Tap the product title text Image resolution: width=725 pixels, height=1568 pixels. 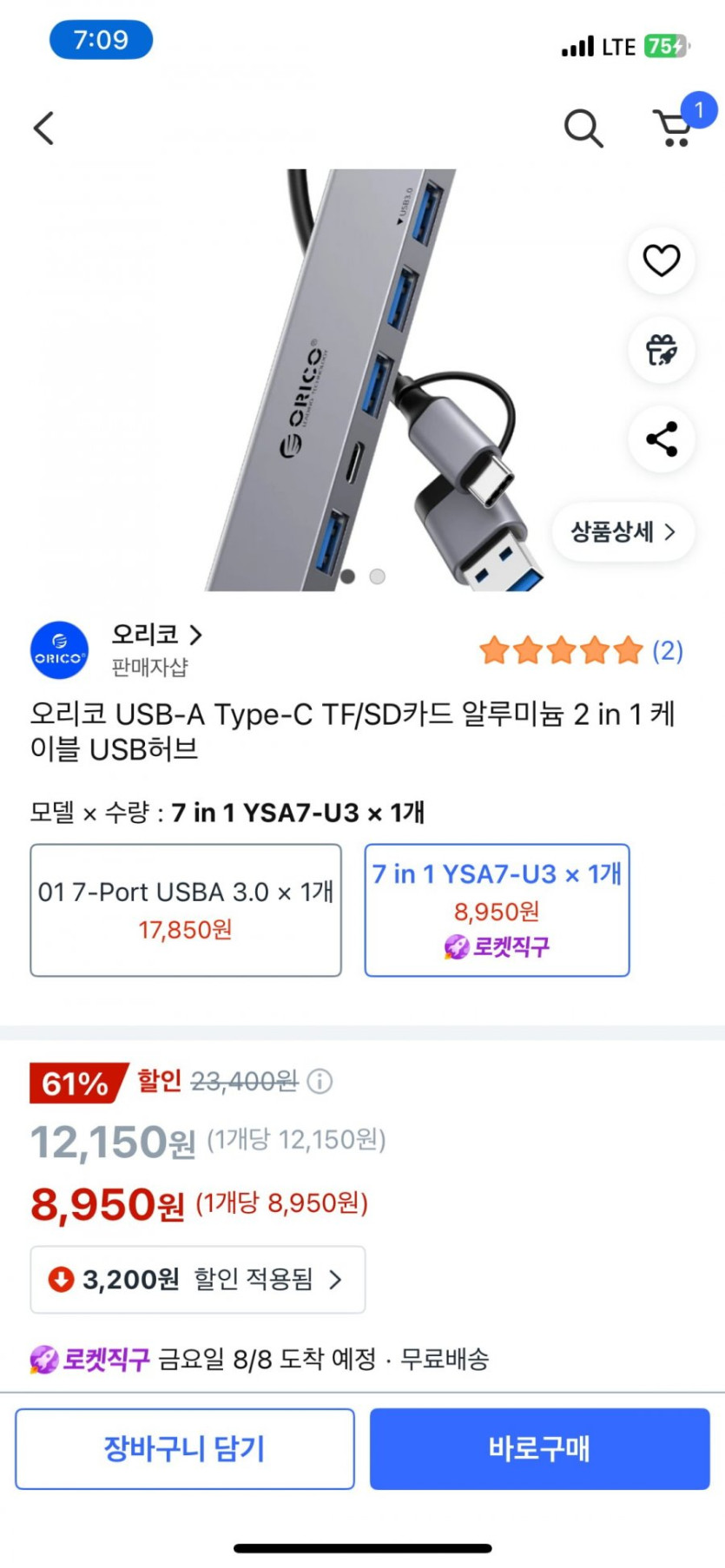[347, 732]
